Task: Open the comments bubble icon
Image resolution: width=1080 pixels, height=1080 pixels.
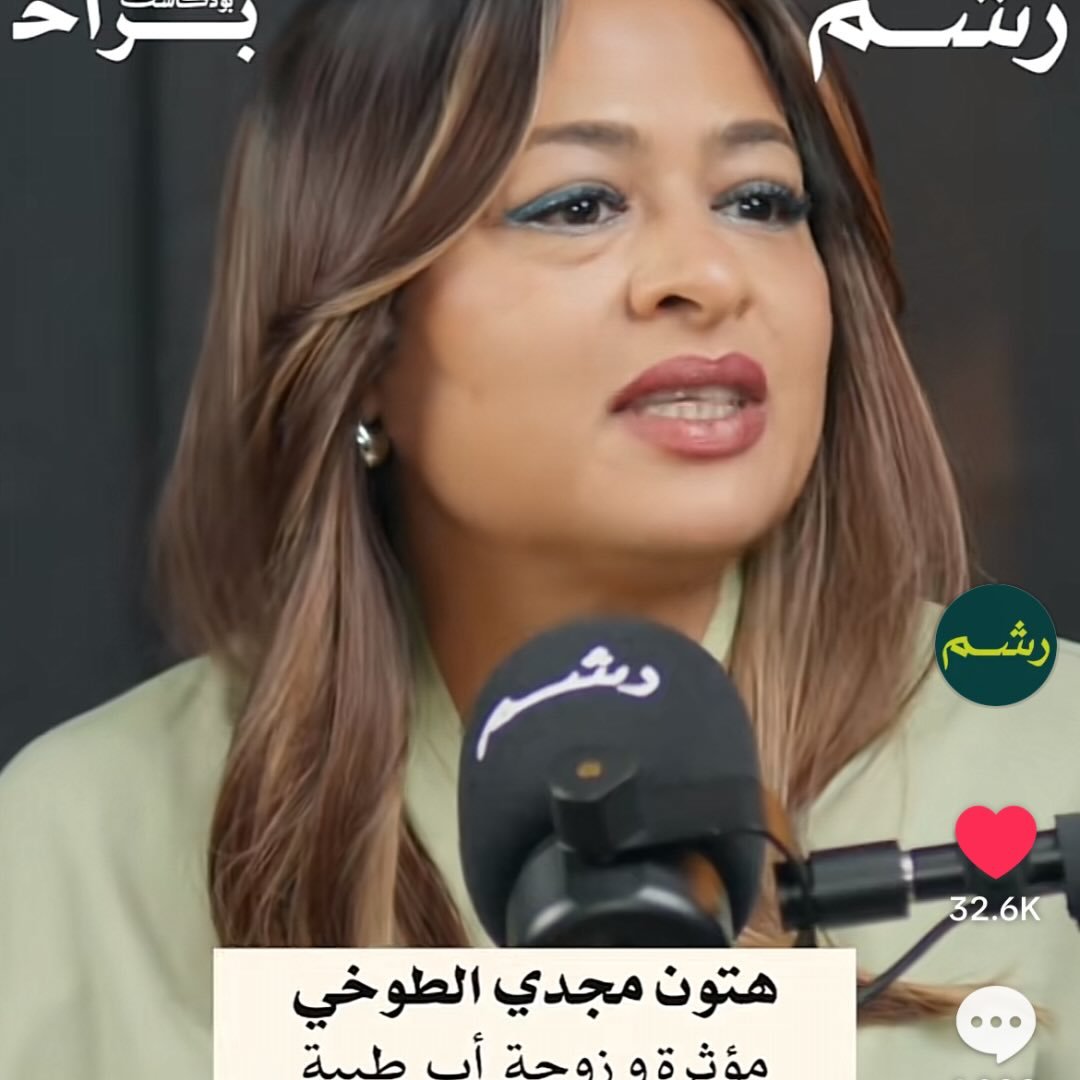Action: coord(995,1024)
